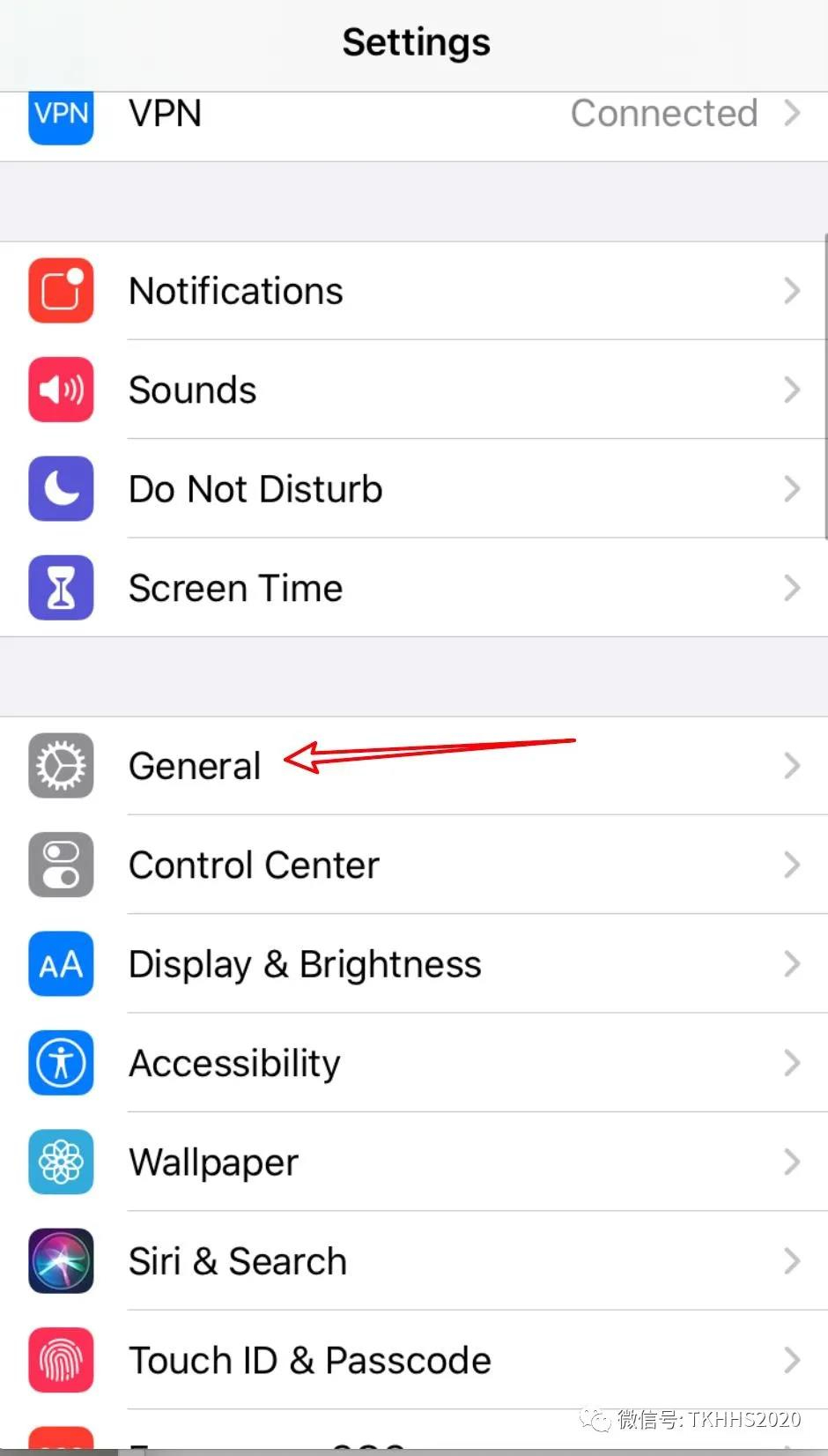
Task: Open Do Not Disturb settings
Action: pyautogui.click(x=414, y=488)
